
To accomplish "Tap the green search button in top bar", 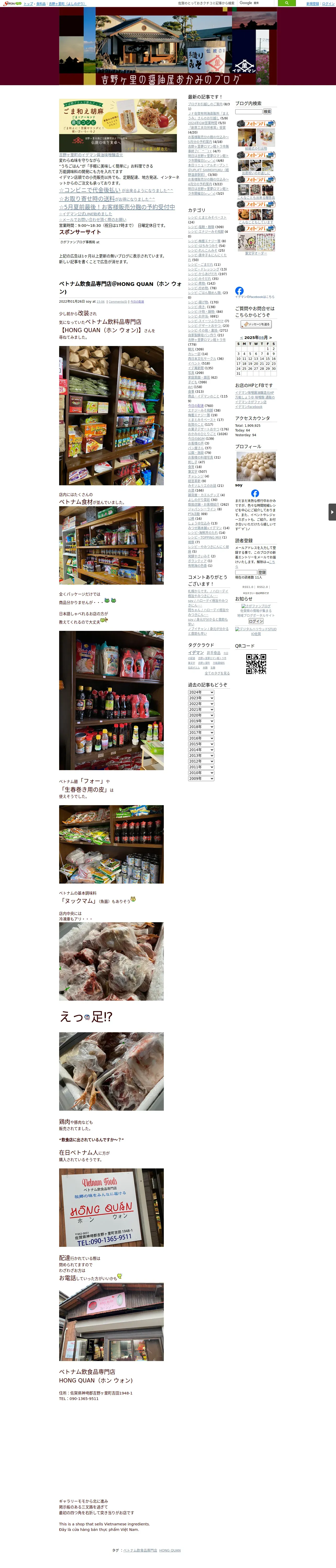I will click(x=287, y=3).
